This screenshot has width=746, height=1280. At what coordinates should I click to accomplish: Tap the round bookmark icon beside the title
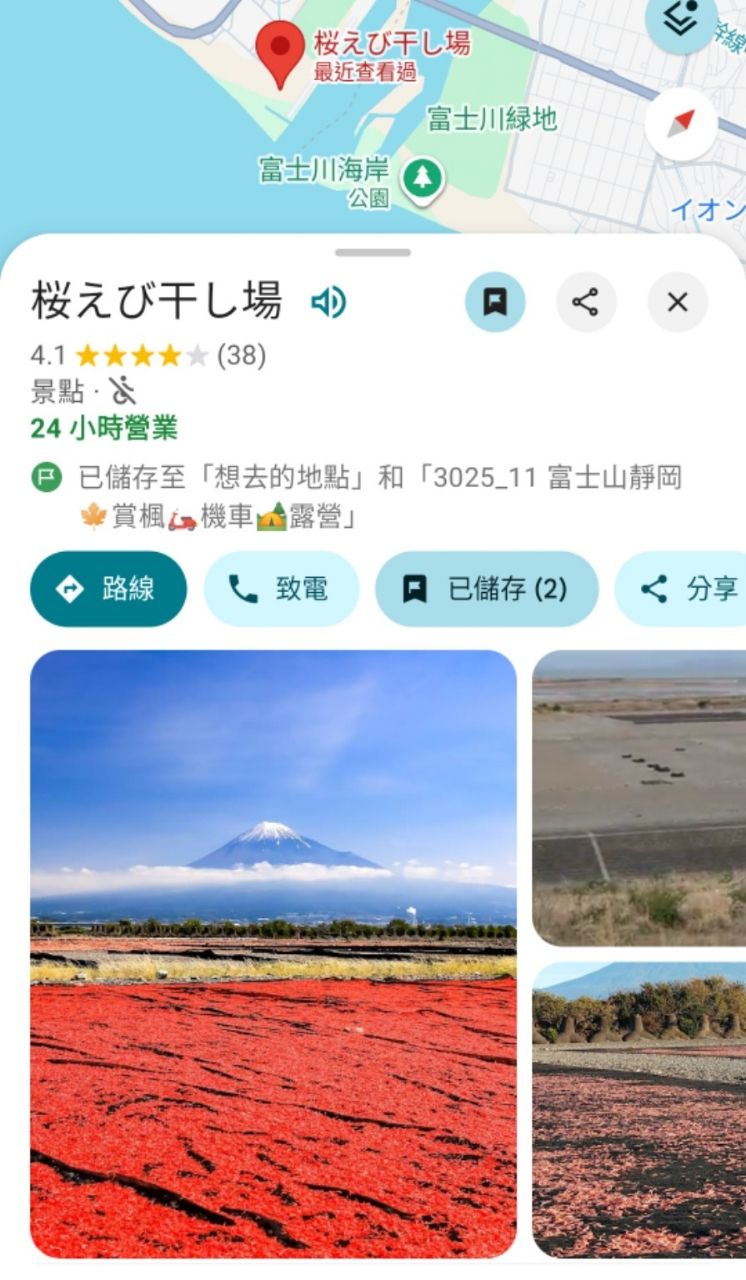(x=494, y=302)
